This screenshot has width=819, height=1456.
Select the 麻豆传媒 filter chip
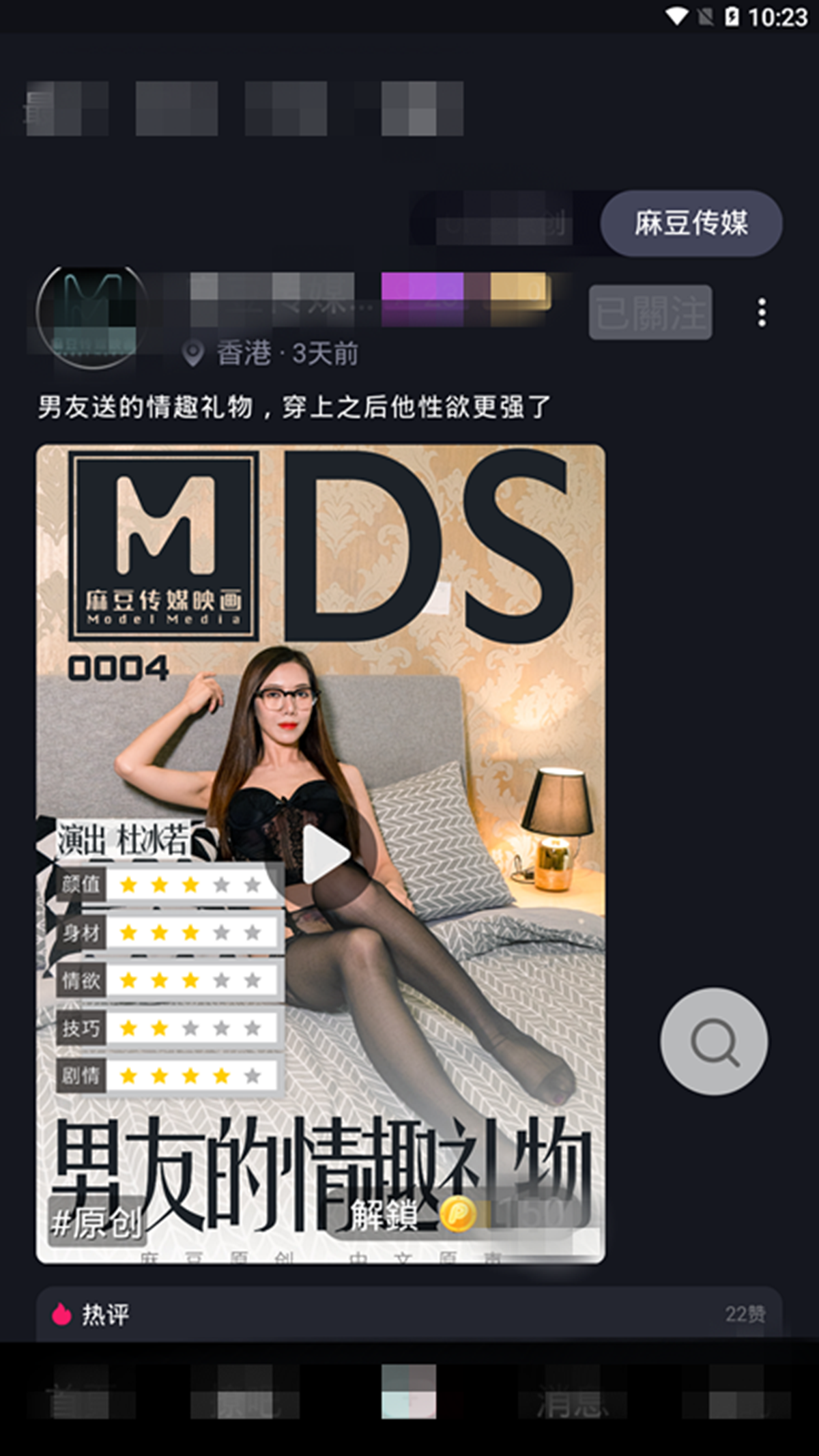tap(691, 223)
